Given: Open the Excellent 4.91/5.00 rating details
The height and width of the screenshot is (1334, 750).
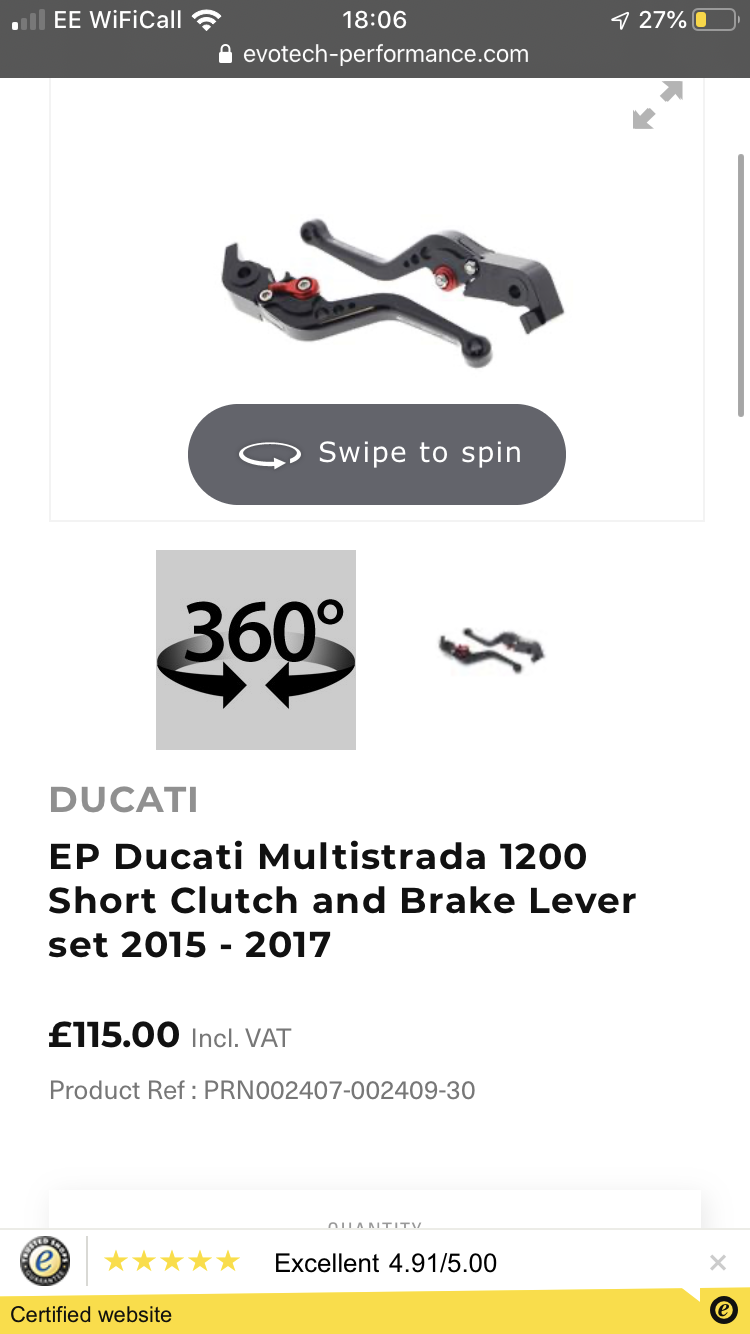Looking at the screenshot, I should [385, 1263].
